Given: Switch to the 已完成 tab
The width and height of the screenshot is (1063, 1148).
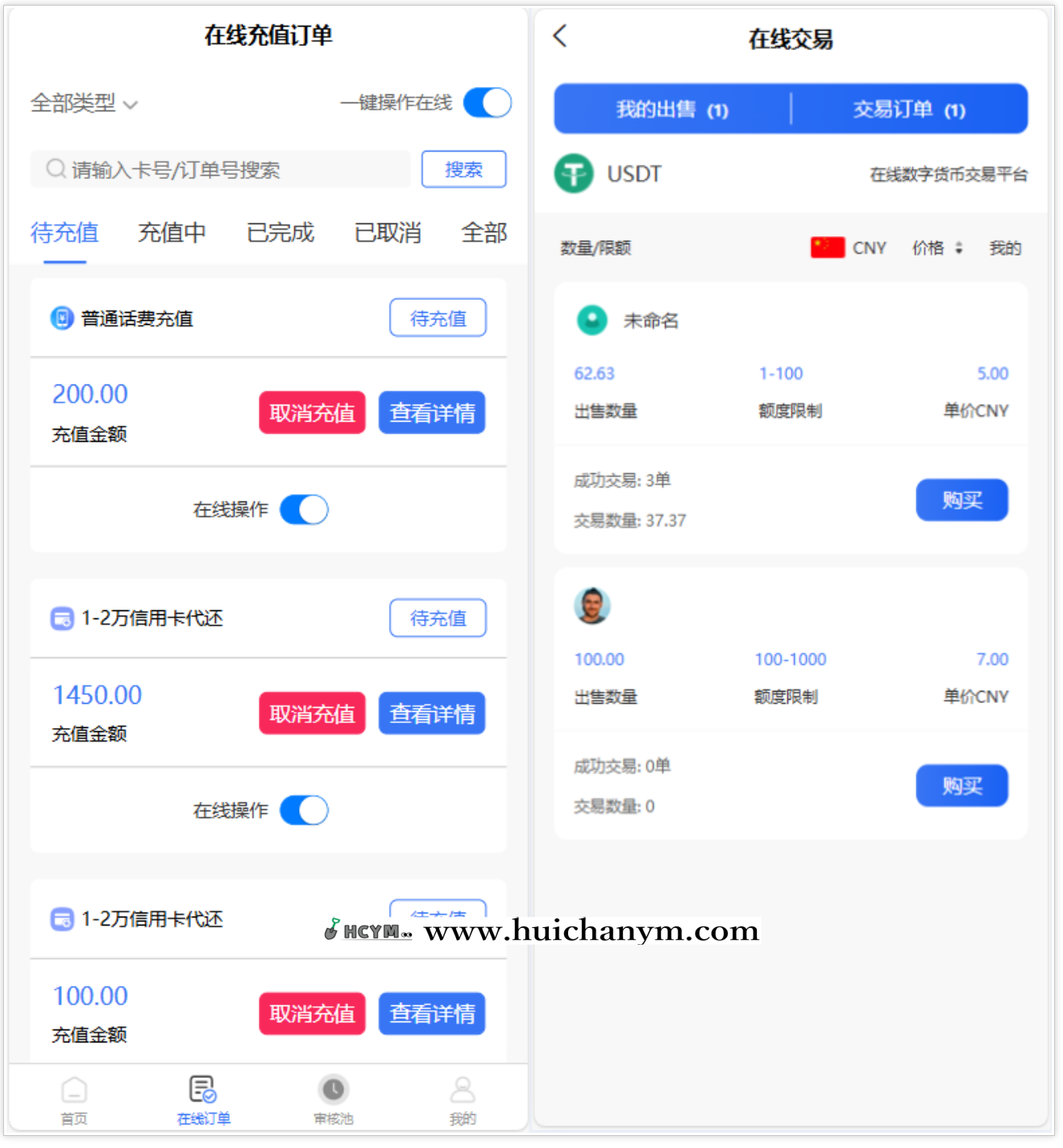Looking at the screenshot, I should 280,233.
